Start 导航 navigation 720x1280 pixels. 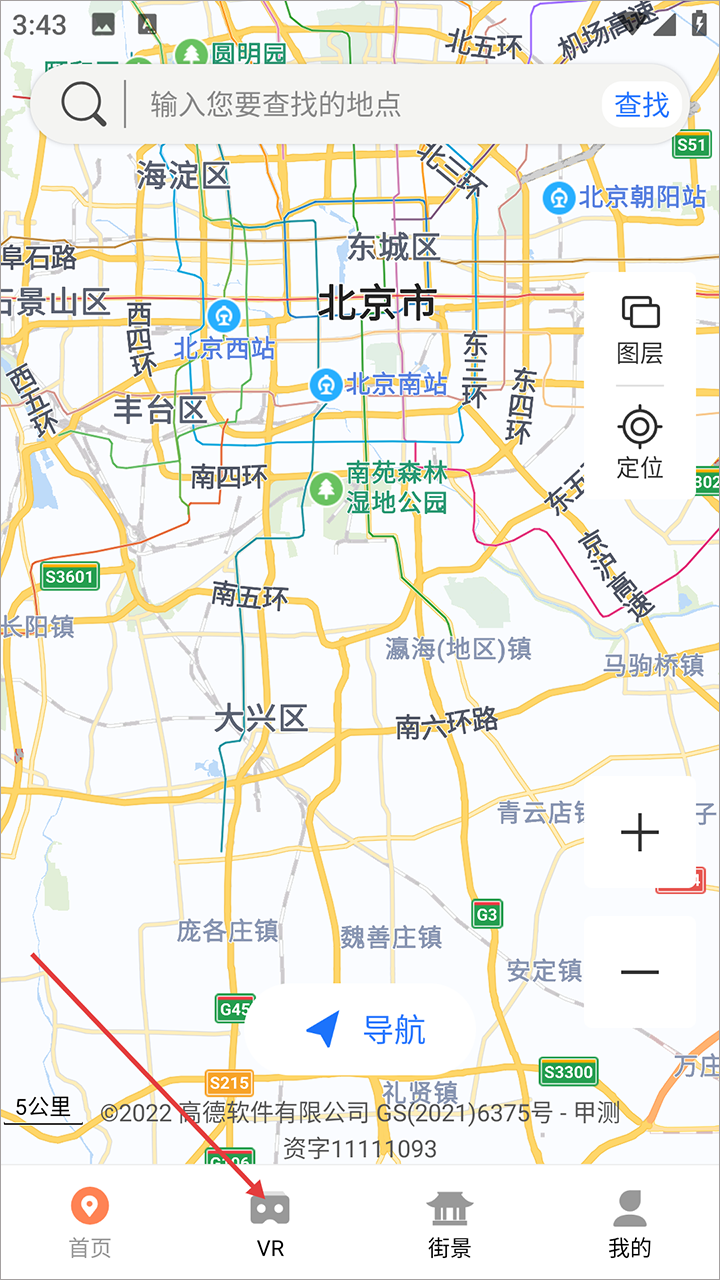(366, 1030)
